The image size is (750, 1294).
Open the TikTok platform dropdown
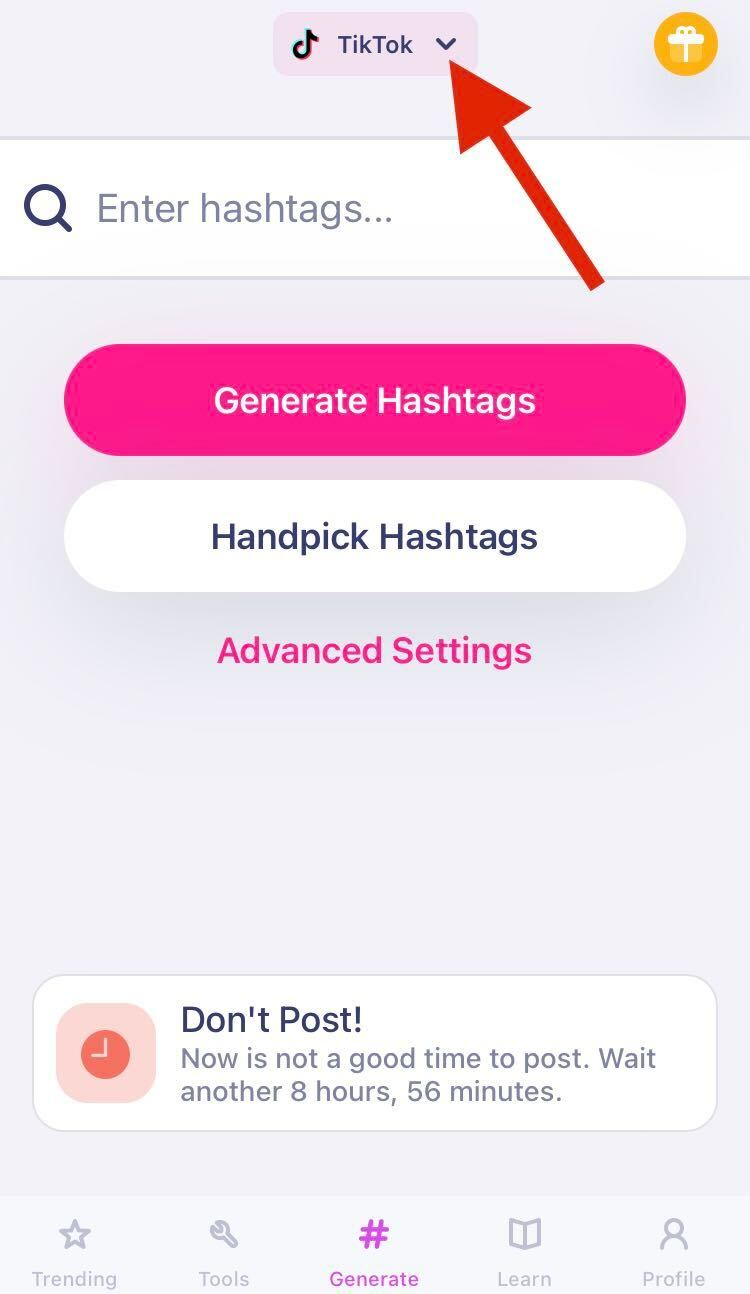(x=375, y=44)
